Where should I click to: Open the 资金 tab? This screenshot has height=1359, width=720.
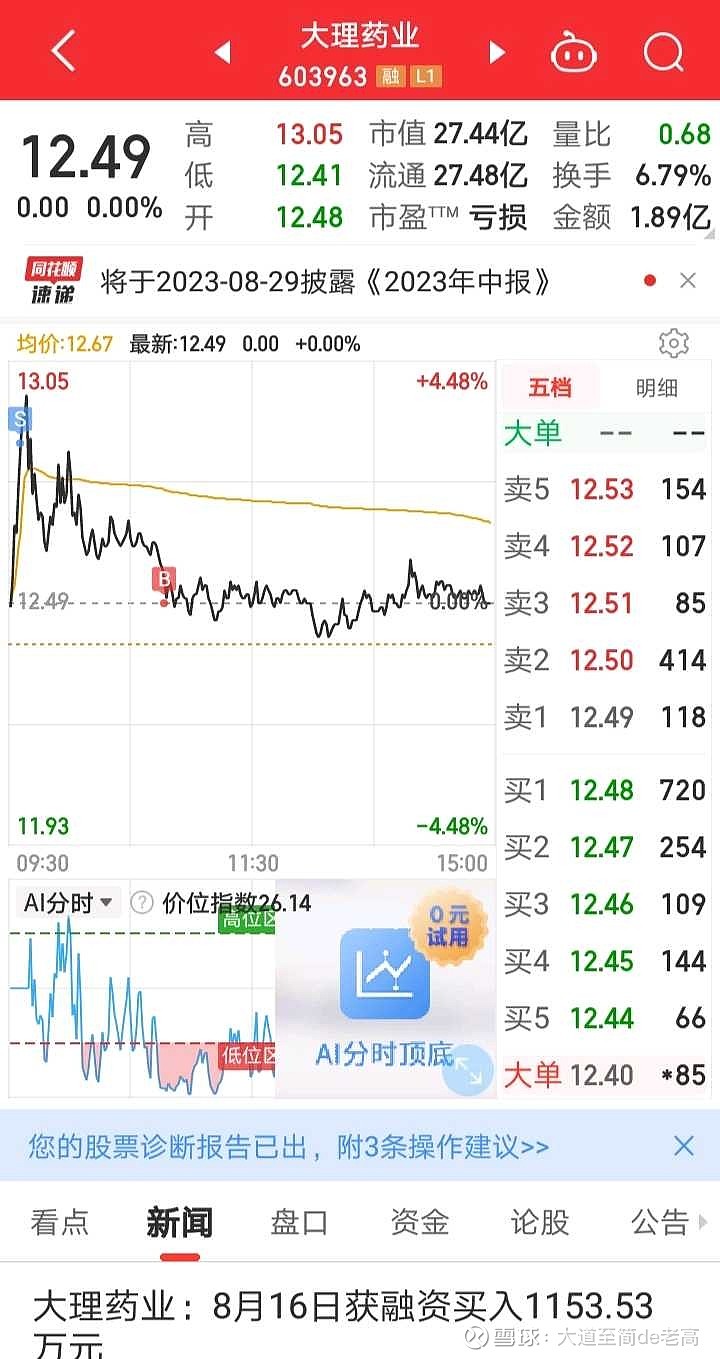coord(418,1221)
